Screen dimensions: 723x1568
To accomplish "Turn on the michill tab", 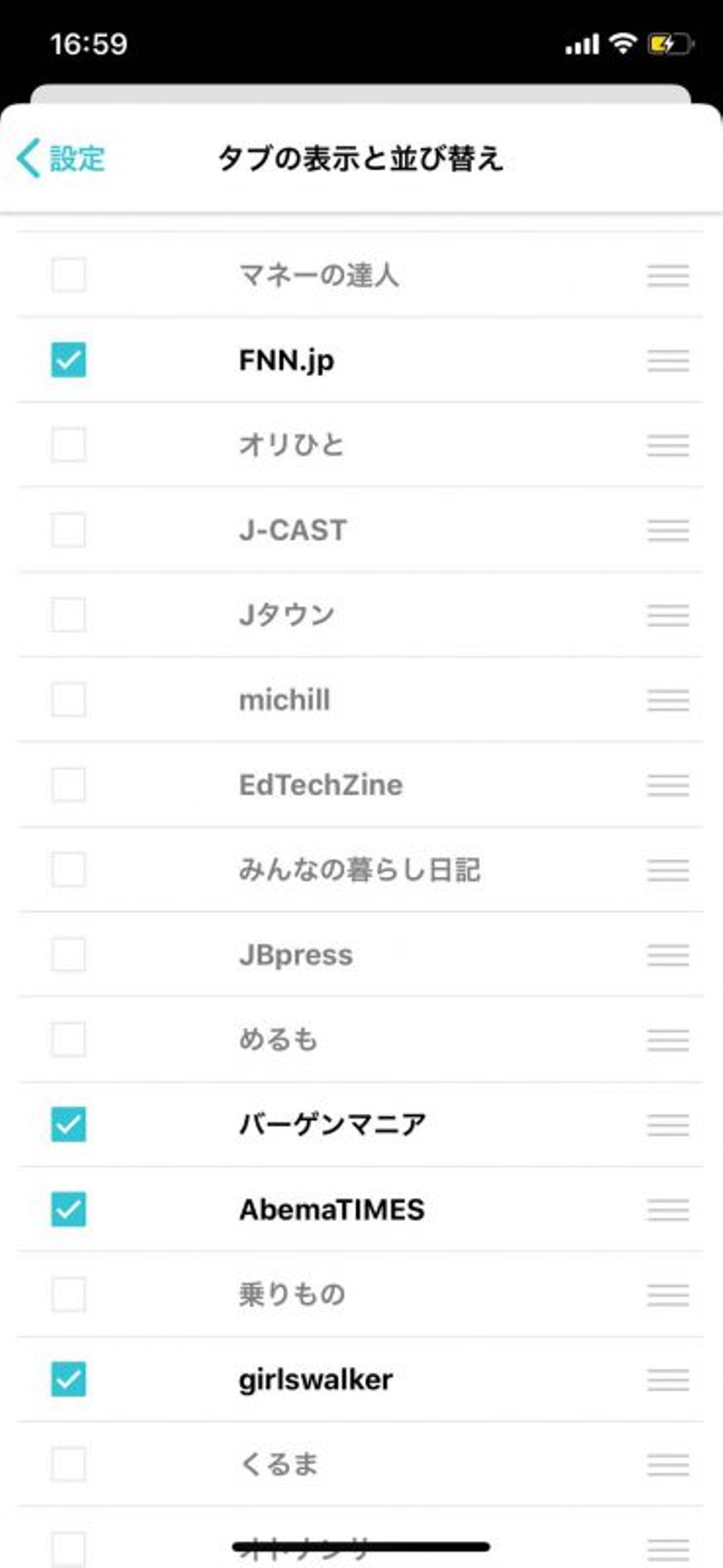I will [68, 700].
